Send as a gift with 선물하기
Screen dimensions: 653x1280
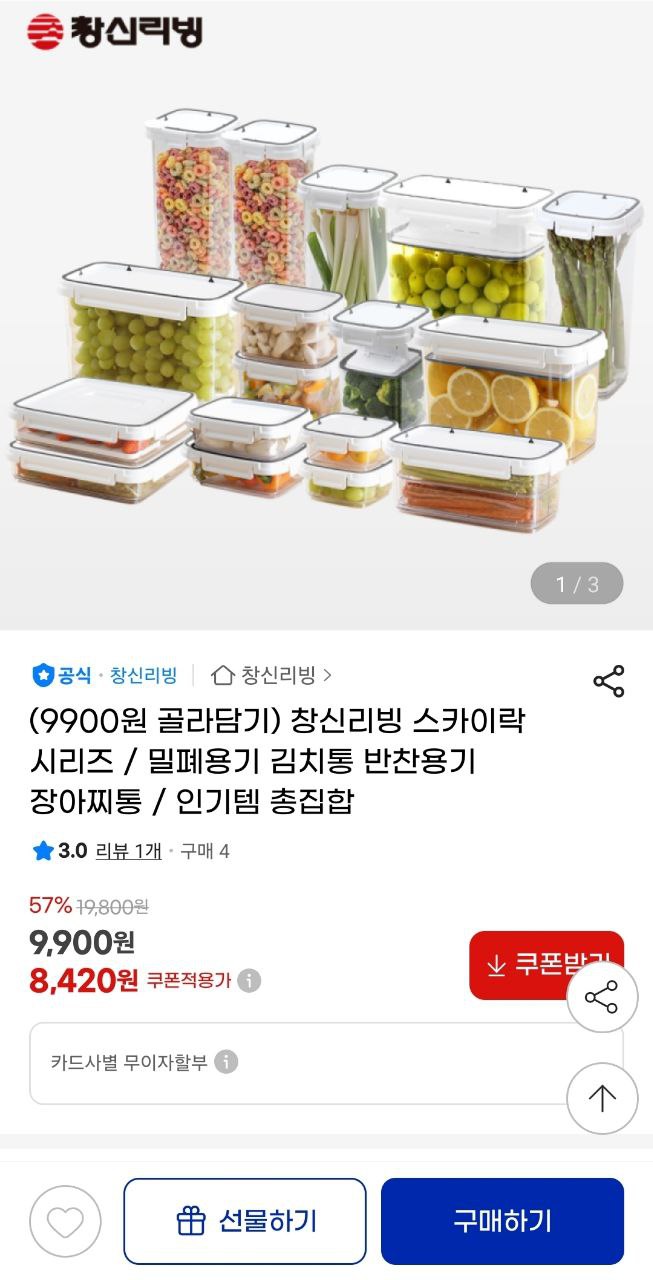pos(245,1221)
